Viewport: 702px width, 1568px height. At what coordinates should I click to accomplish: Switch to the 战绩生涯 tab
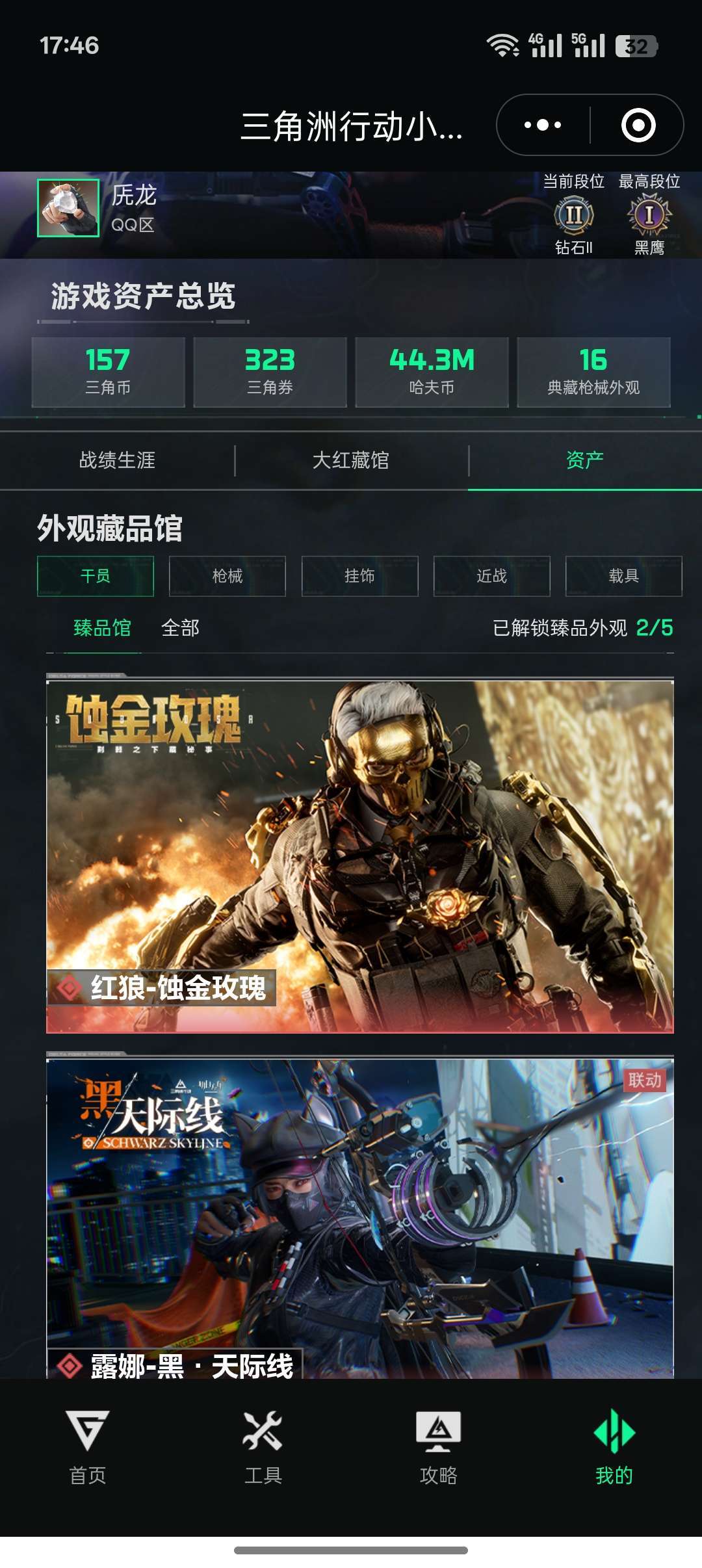coord(117,460)
